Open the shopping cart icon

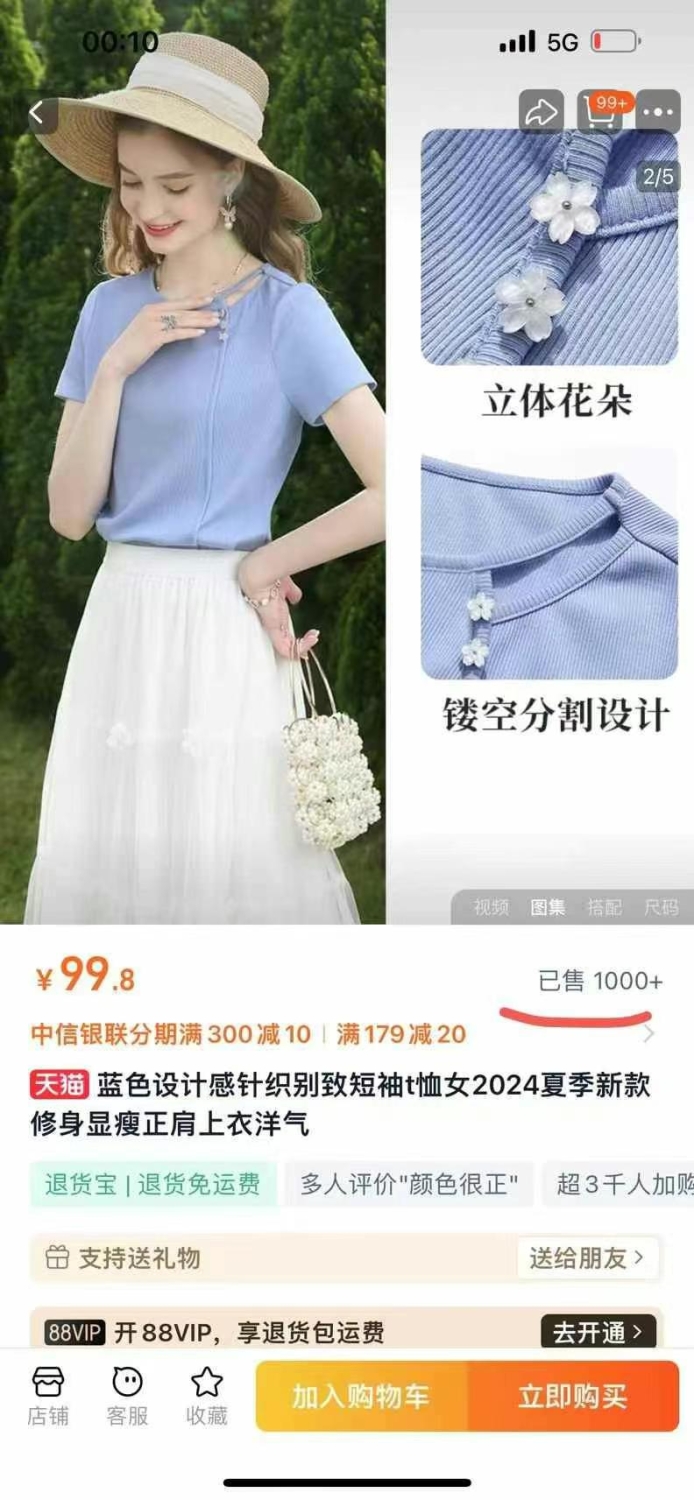coord(599,112)
